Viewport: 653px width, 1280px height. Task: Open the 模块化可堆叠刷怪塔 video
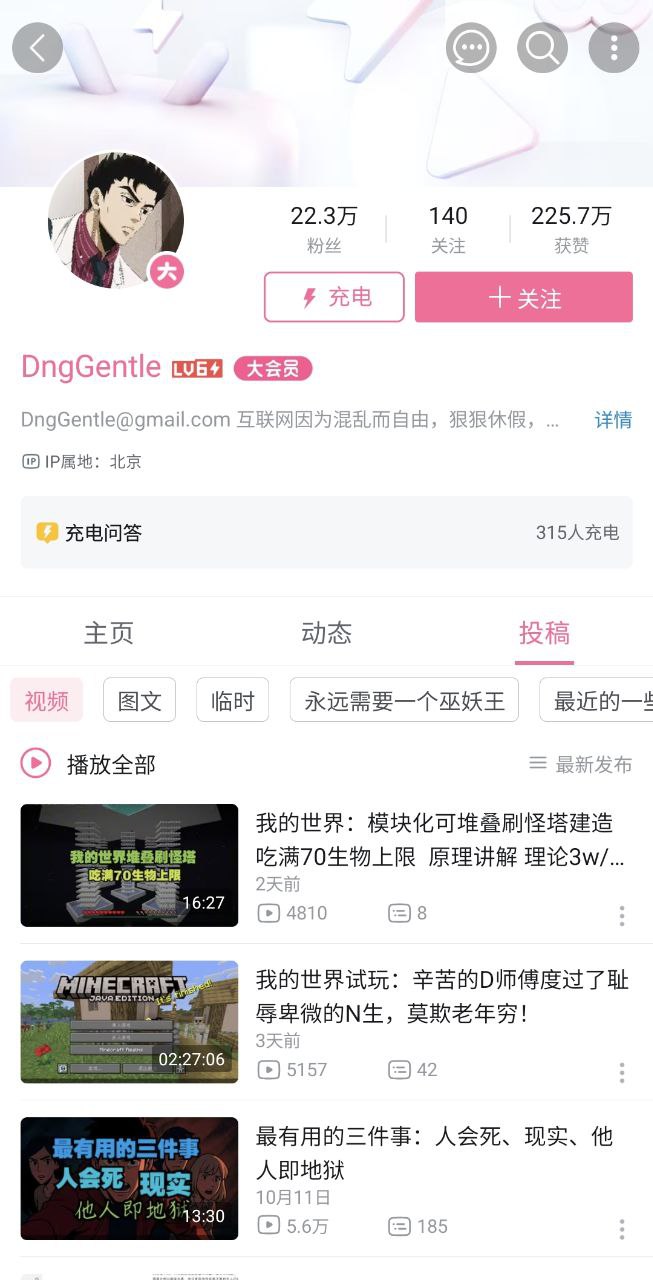pos(440,840)
